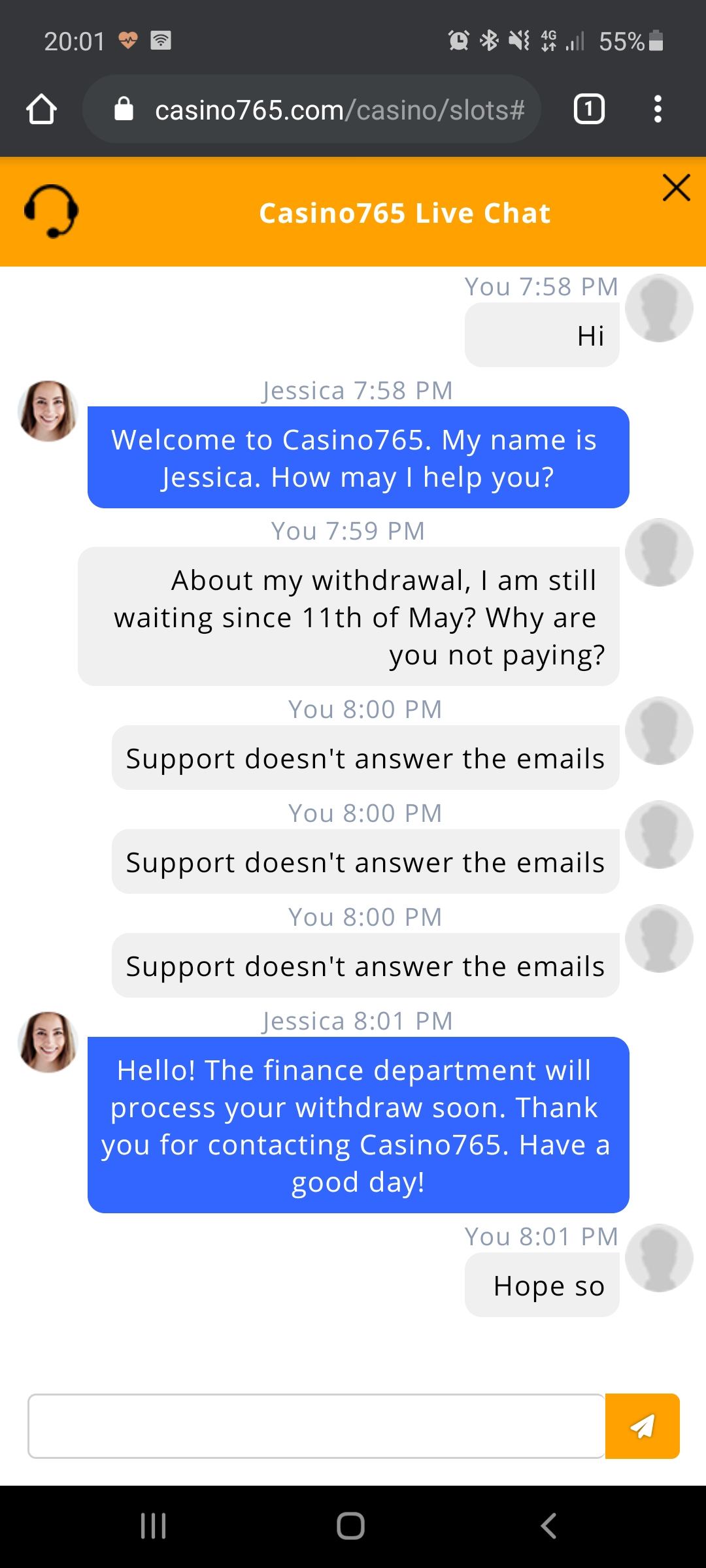
Task: Close the Casino765 Live Chat window
Action: pyautogui.click(x=676, y=188)
